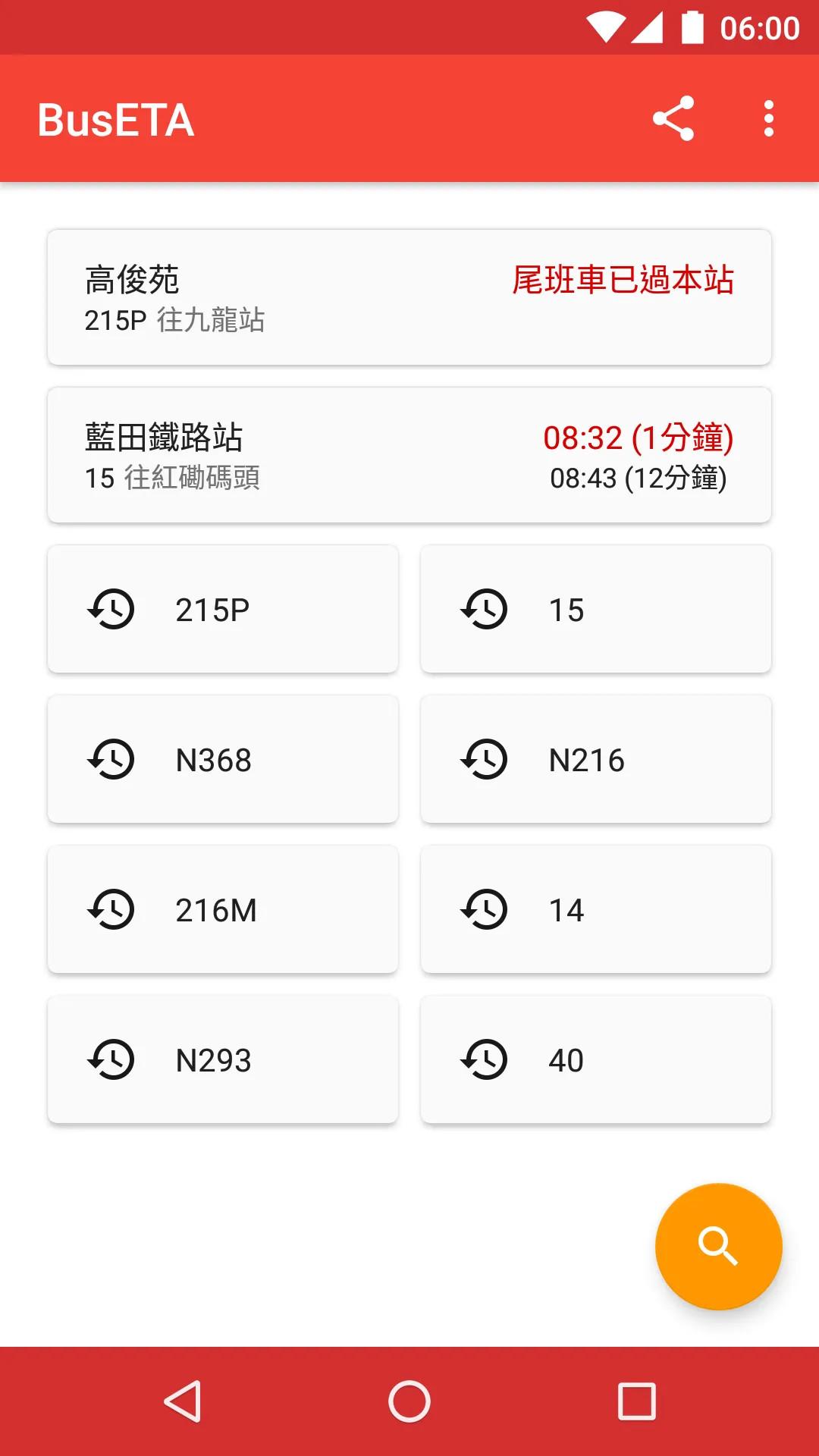Click the history icon beside route N368
Viewport: 819px width, 1456px height.
pos(111,758)
